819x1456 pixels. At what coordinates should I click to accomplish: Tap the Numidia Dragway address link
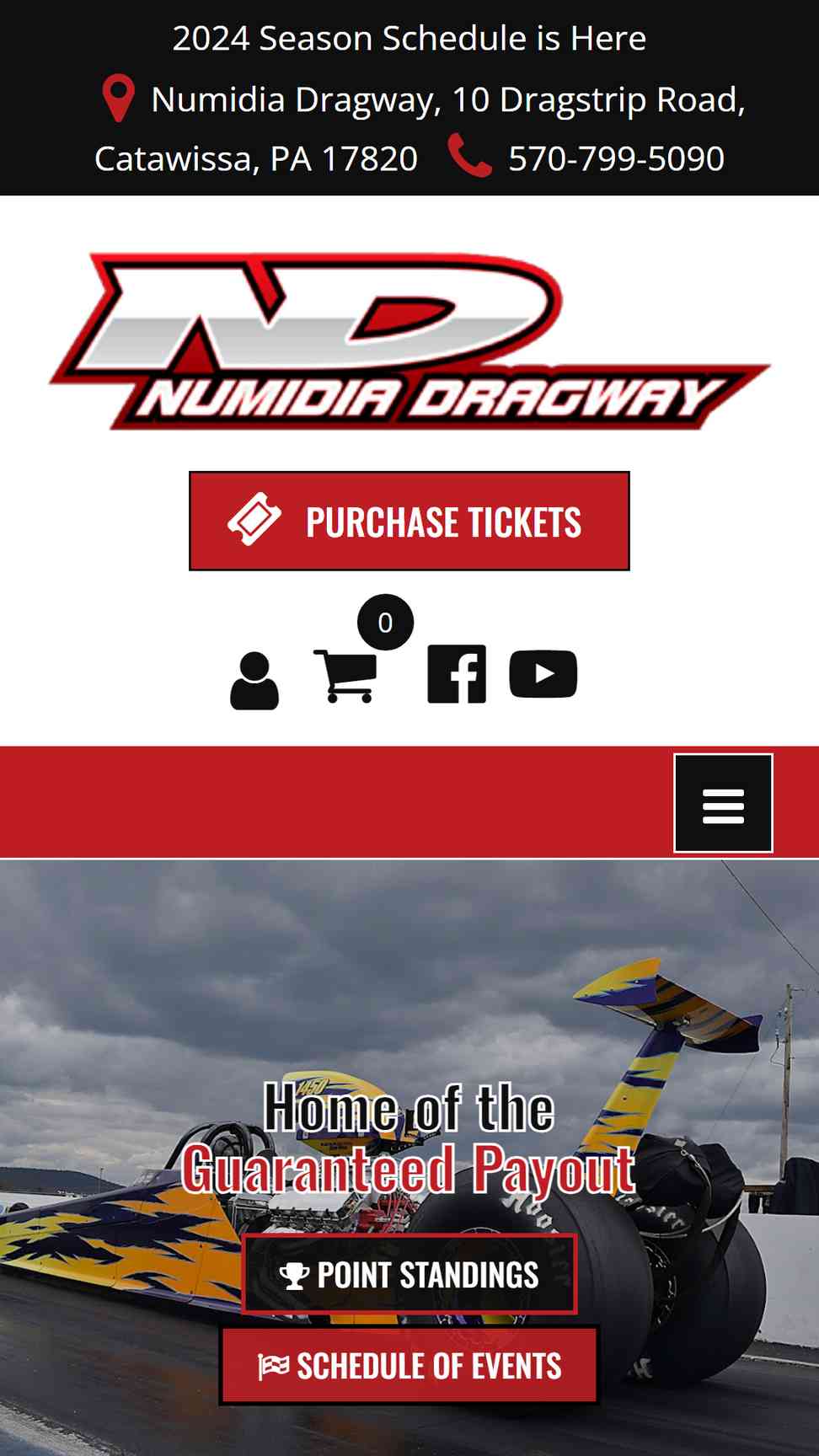(x=420, y=128)
